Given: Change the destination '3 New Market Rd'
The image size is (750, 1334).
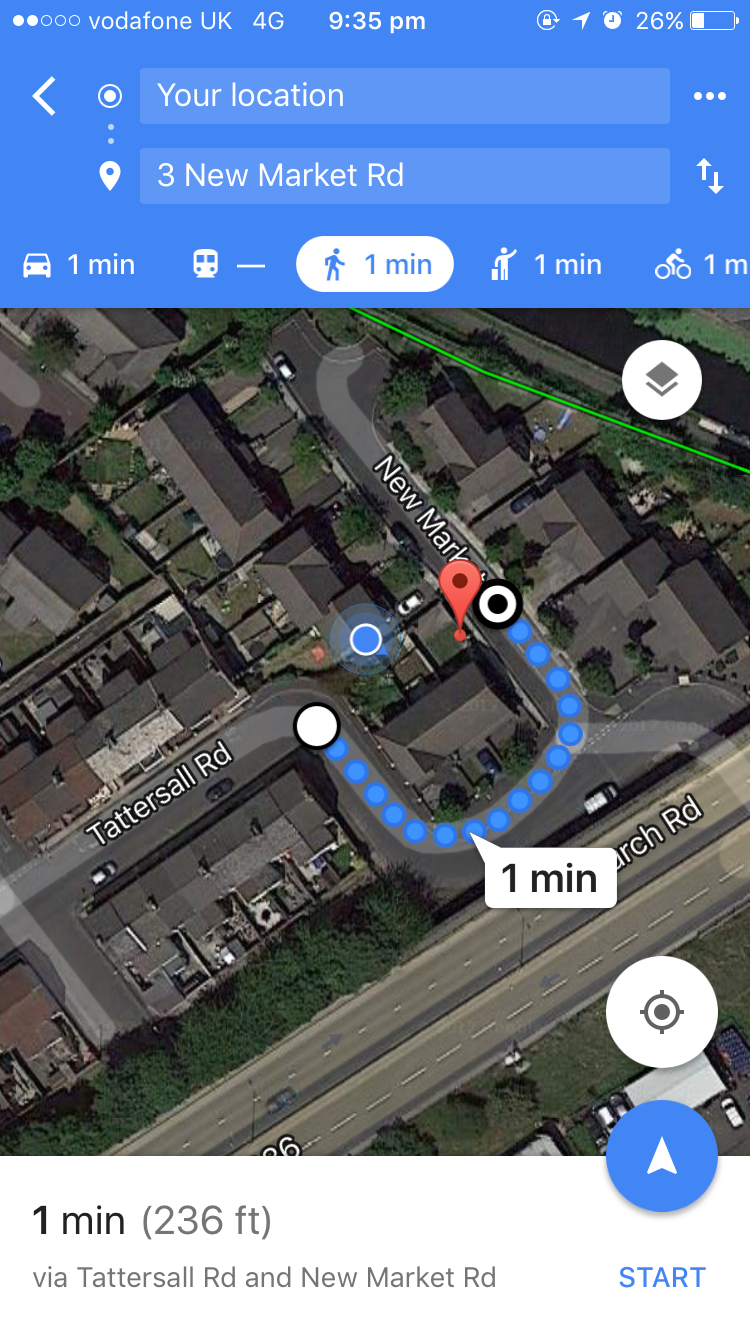Looking at the screenshot, I should 404,176.
